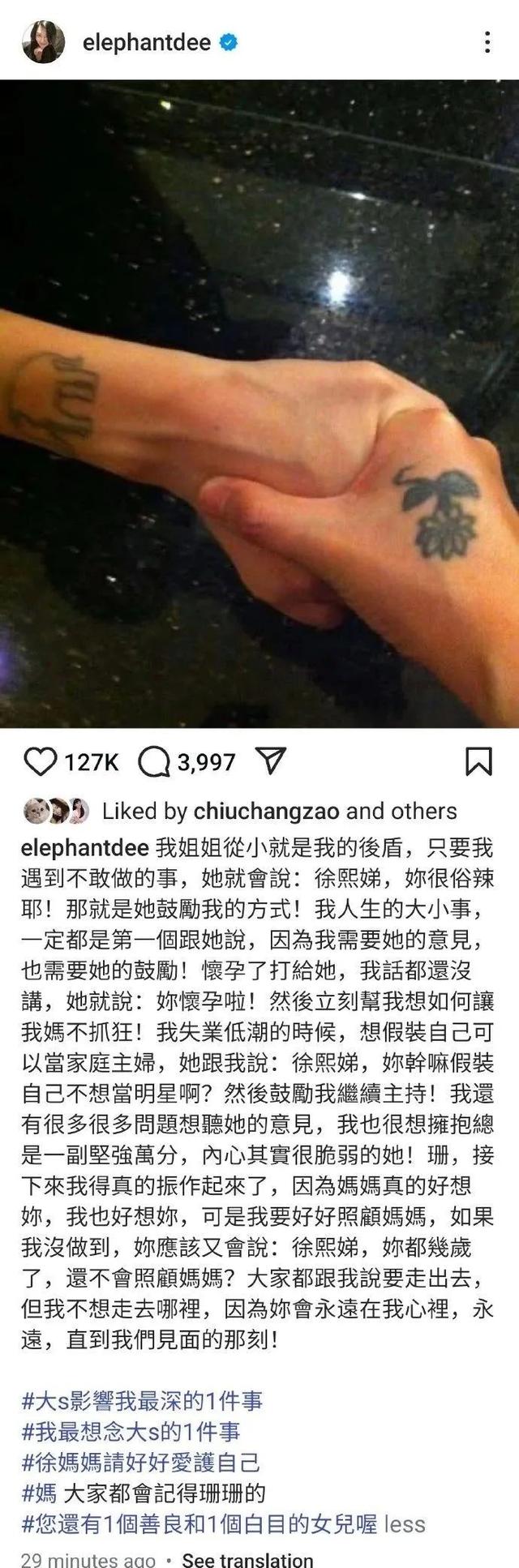Open hashtag #徐媽媽請好好愛護自己
Image resolution: width=519 pixels, height=1568 pixels.
pos(140,1462)
